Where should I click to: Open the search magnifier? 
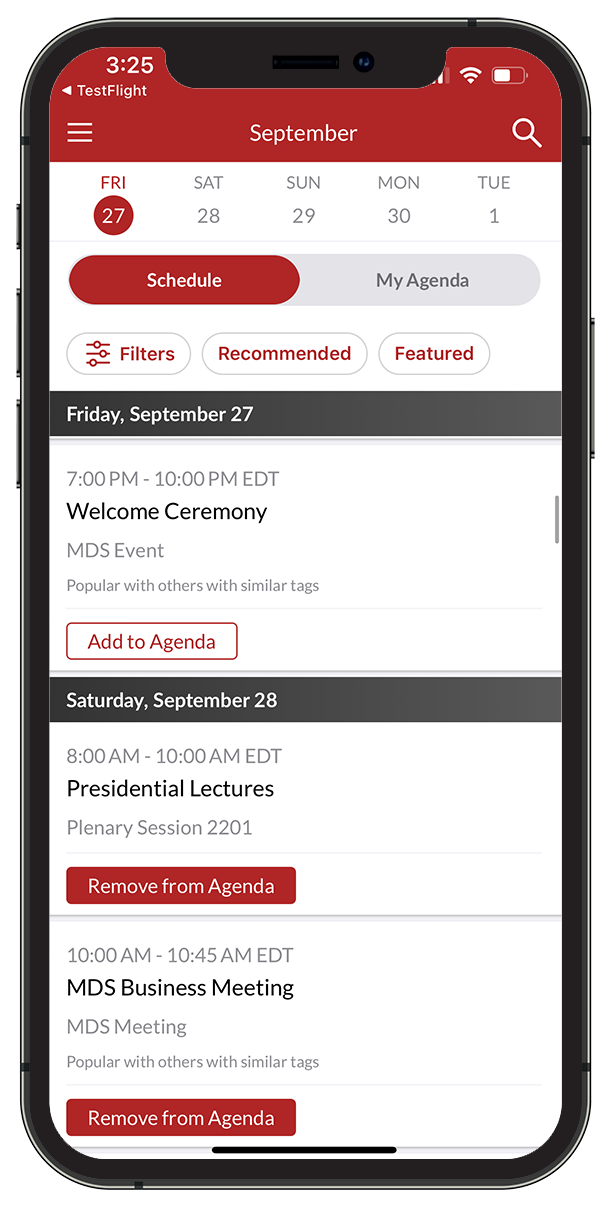pyautogui.click(x=526, y=133)
